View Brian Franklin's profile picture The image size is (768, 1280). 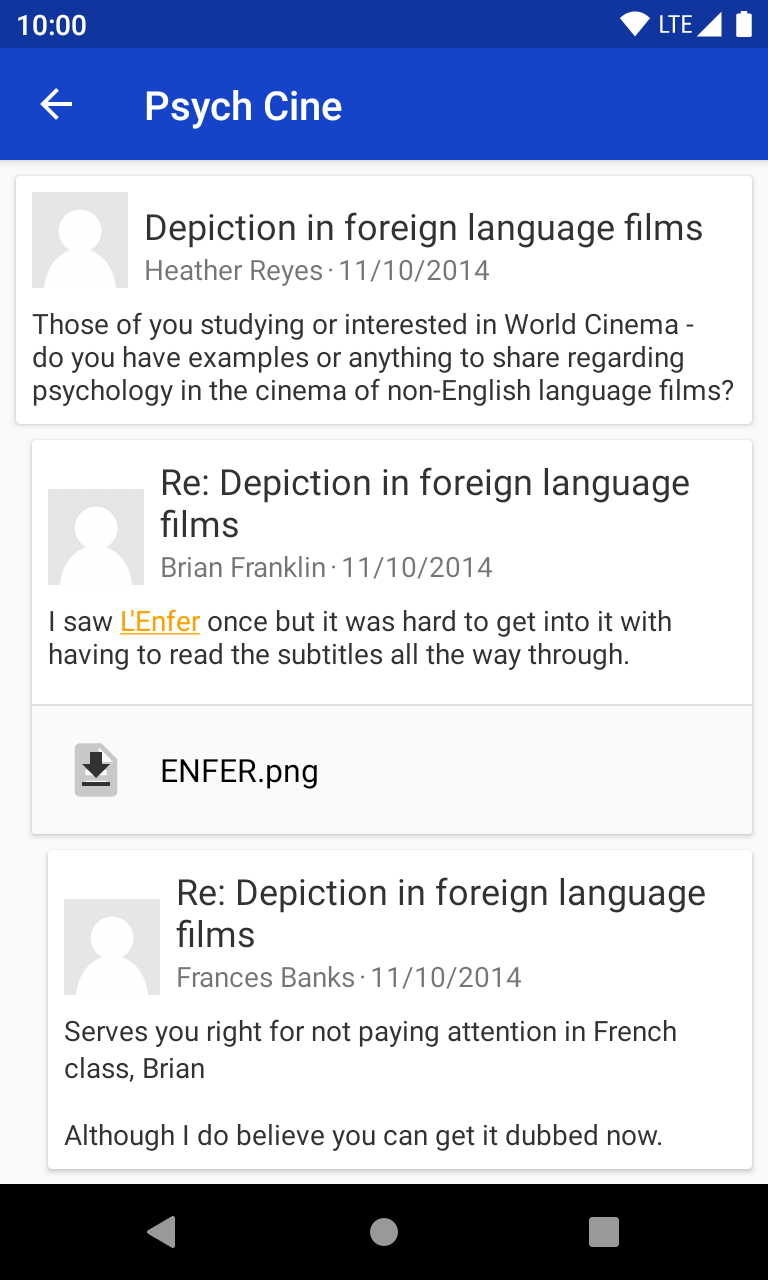(x=96, y=537)
